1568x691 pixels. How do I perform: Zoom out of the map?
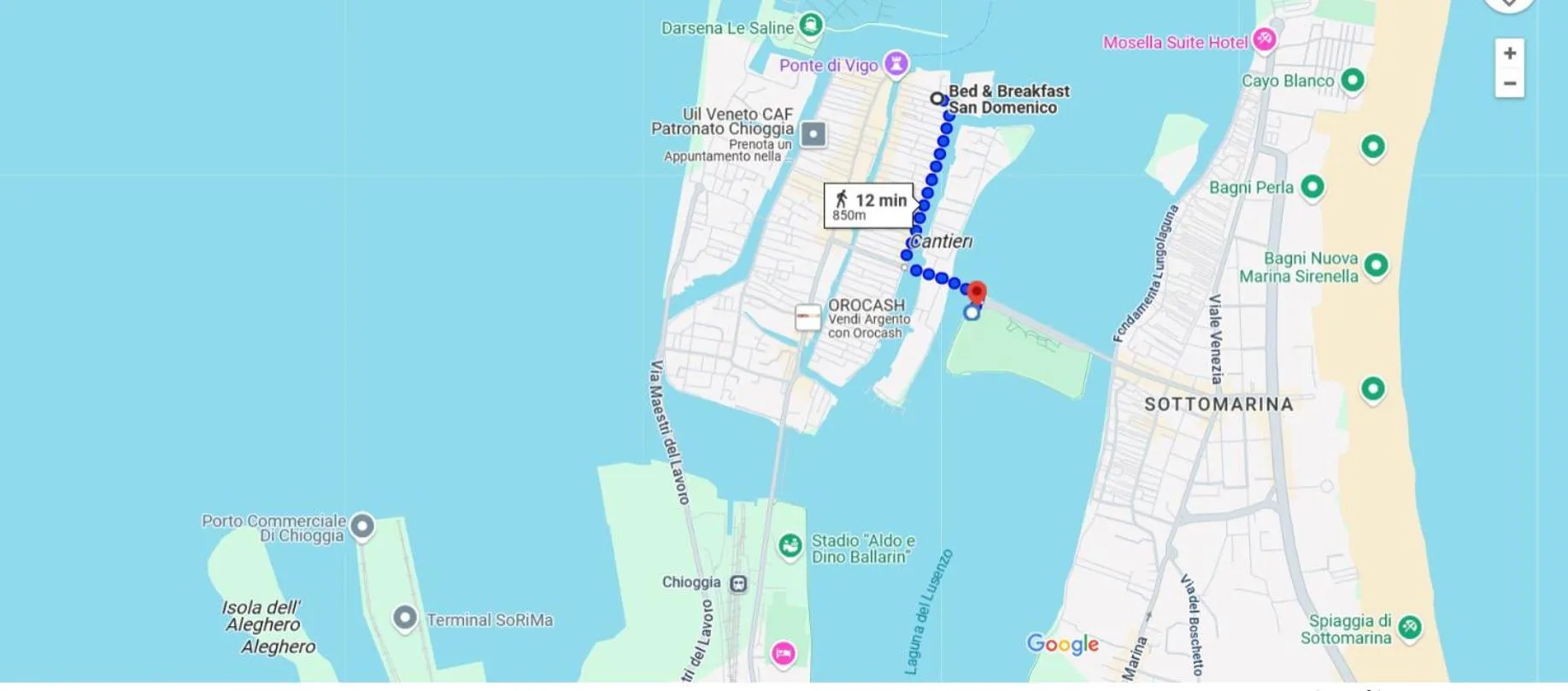tap(1509, 84)
